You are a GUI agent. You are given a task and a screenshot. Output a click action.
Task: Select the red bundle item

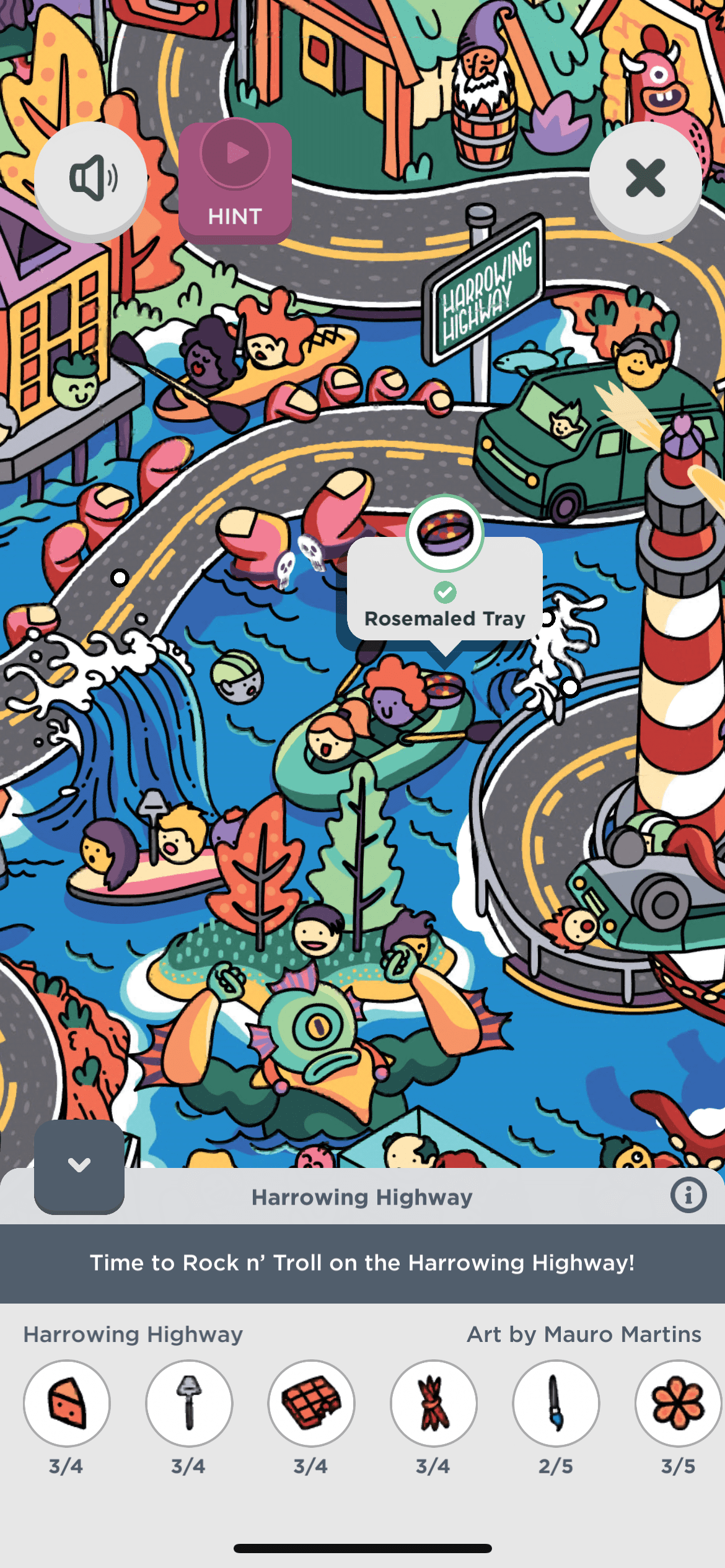point(433,1403)
